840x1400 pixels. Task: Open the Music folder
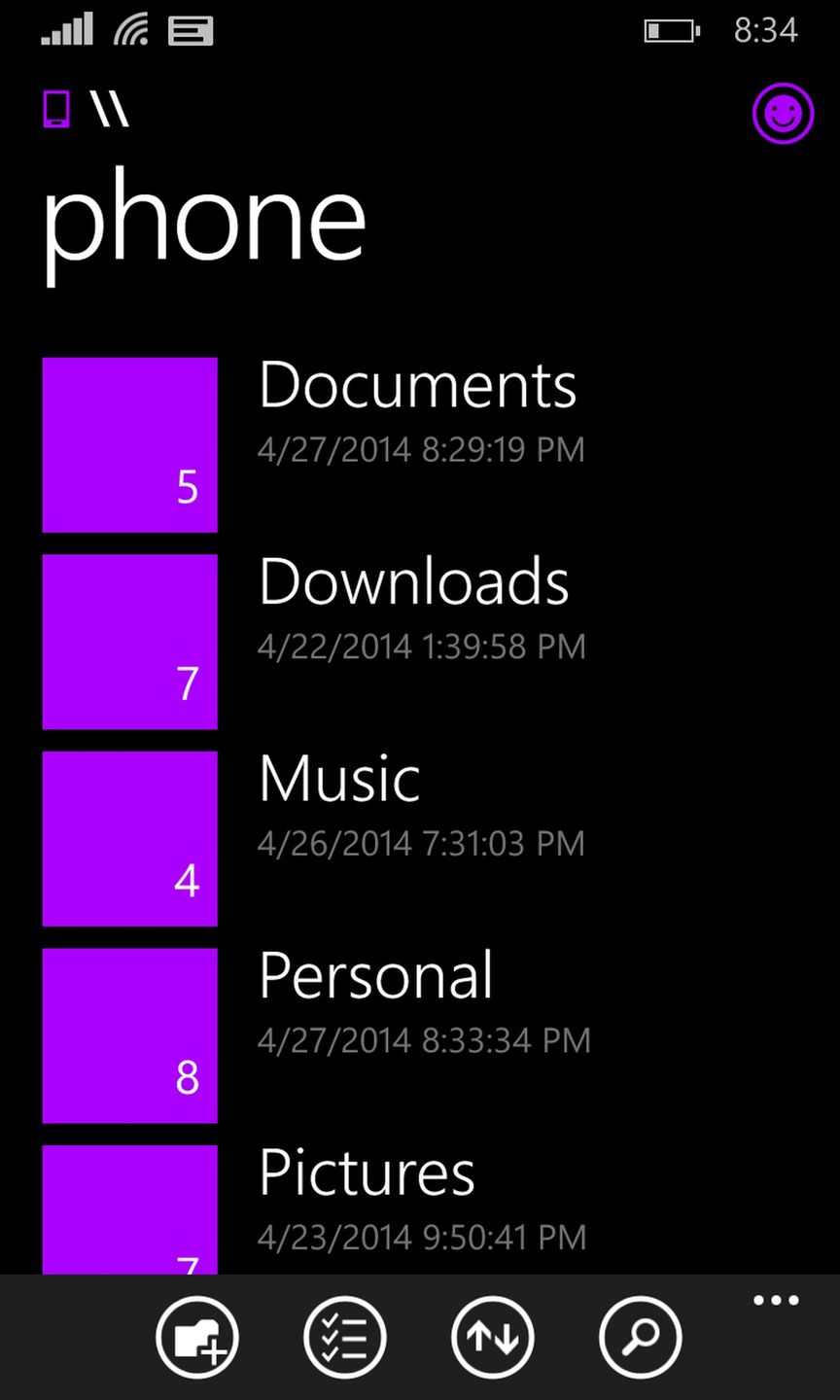(x=338, y=778)
